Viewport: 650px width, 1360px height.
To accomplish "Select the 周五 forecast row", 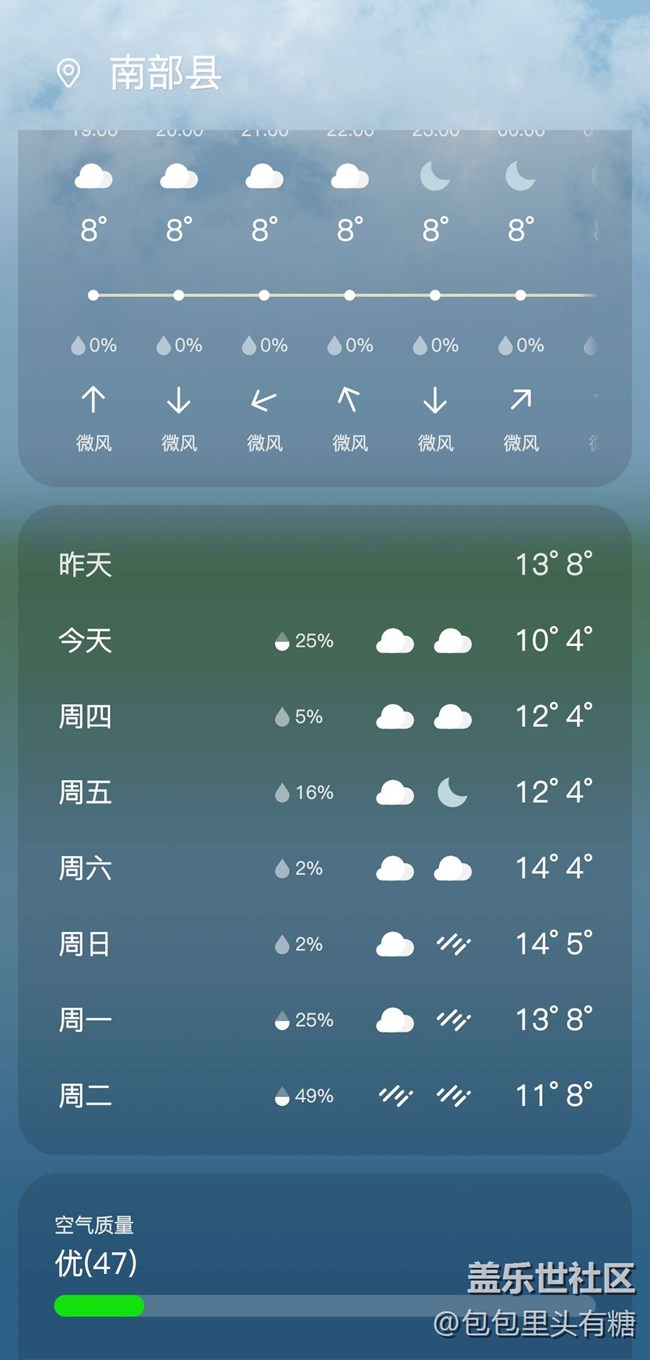I will click(x=324, y=792).
